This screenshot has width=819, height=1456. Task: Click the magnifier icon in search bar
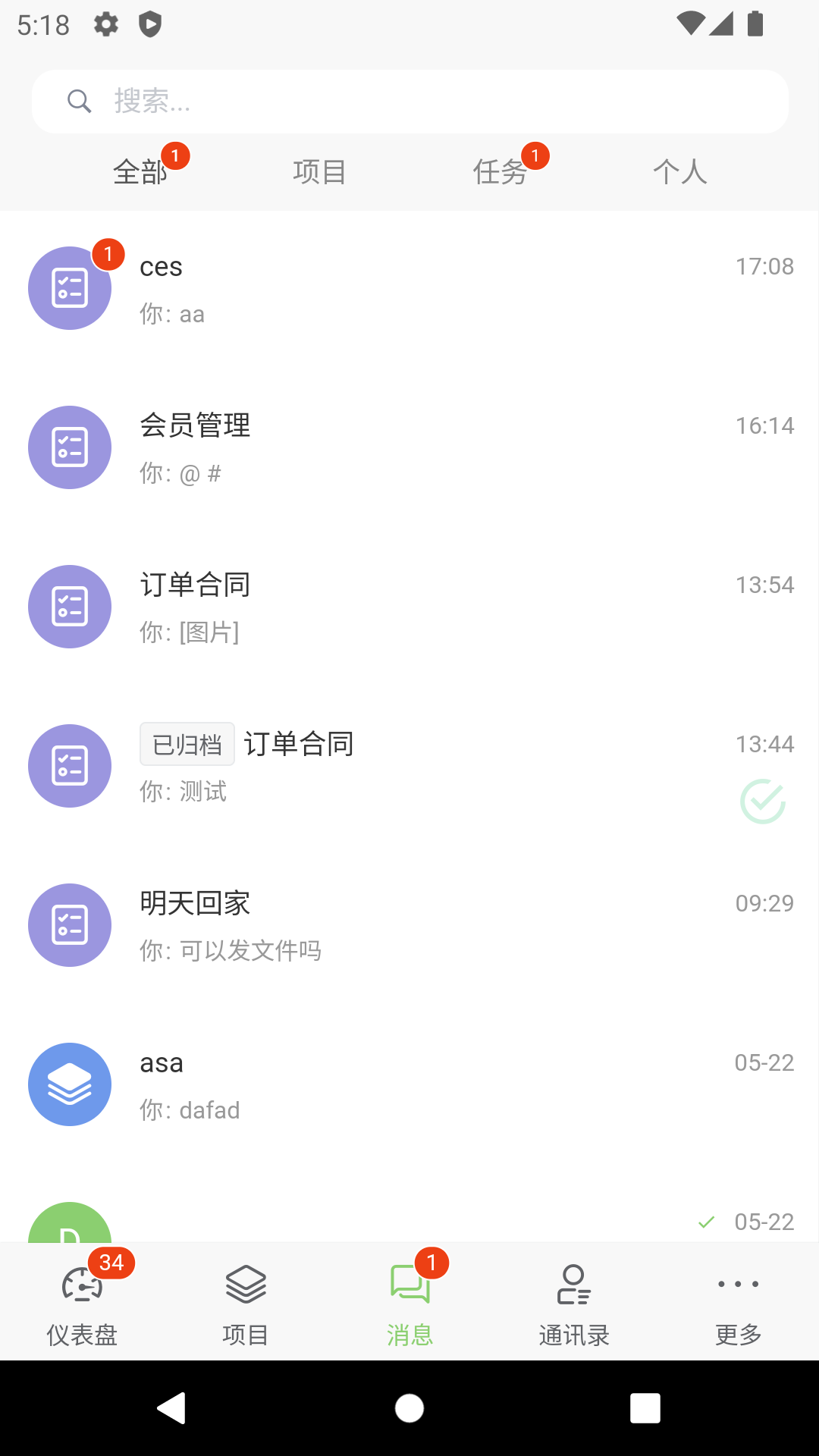click(x=80, y=101)
